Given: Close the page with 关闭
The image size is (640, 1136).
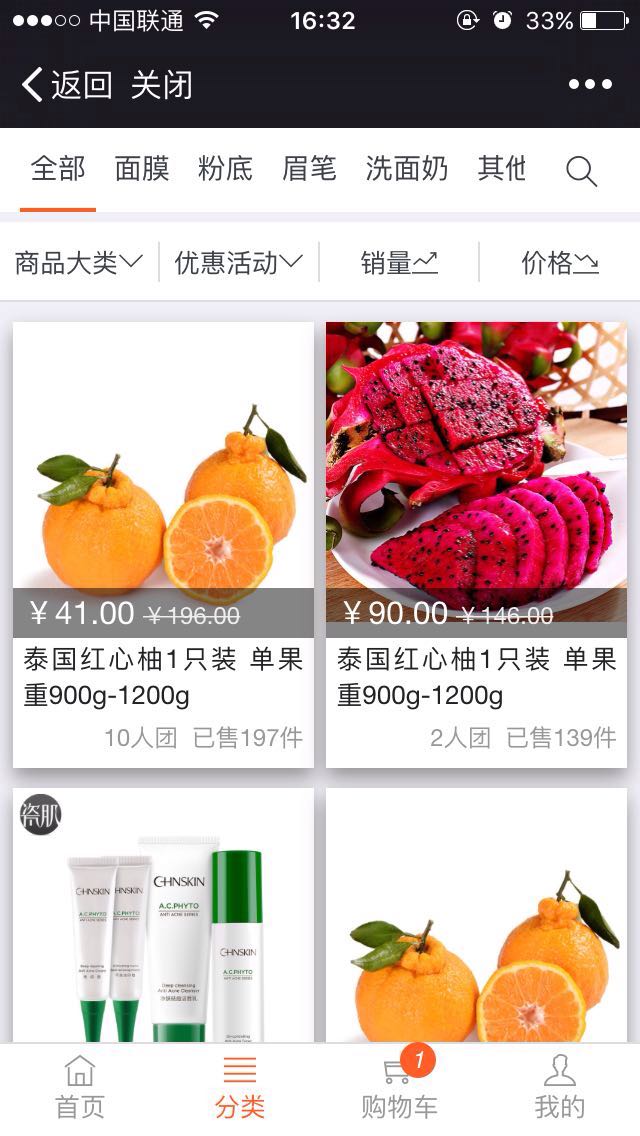Looking at the screenshot, I should pos(161,85).
